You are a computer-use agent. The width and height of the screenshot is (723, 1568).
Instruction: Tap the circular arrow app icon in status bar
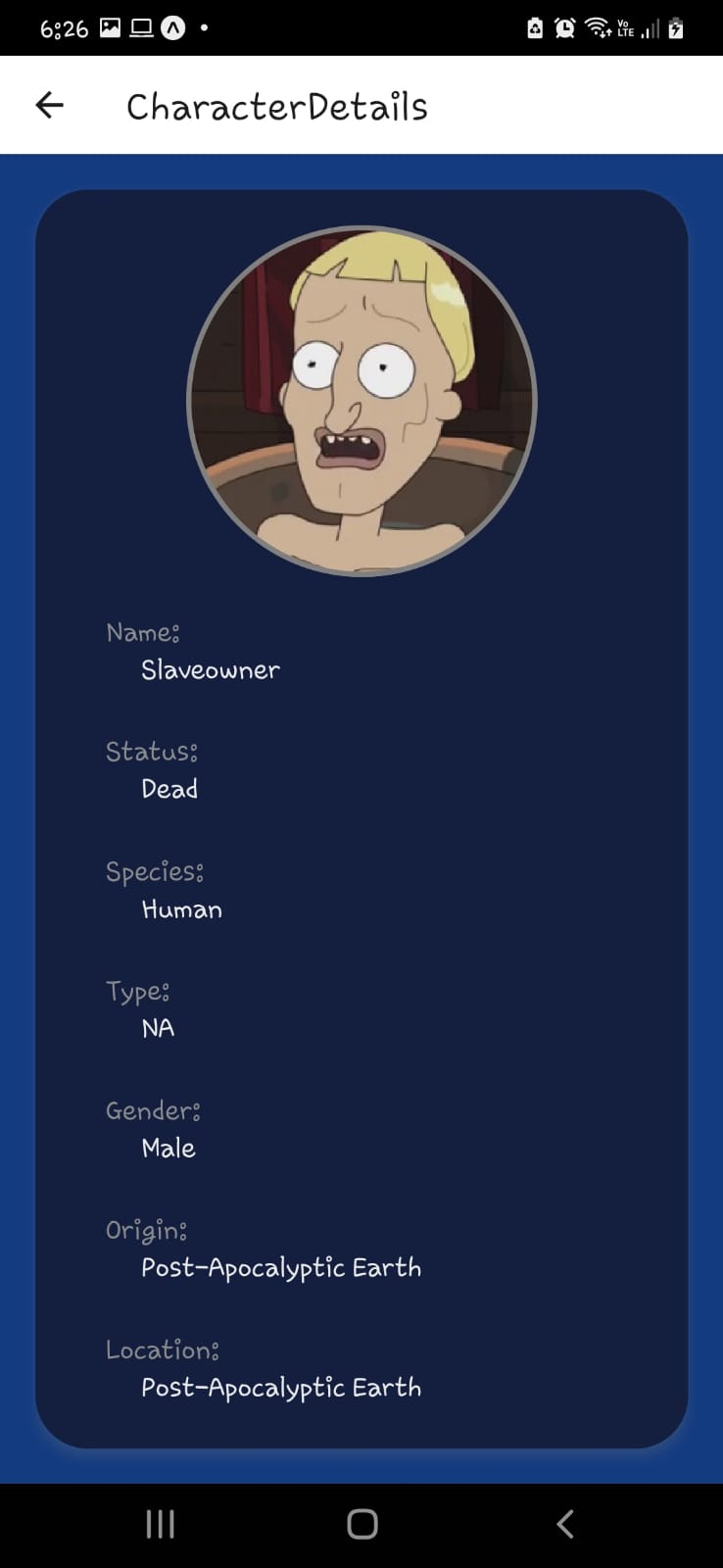click(170, 27)
